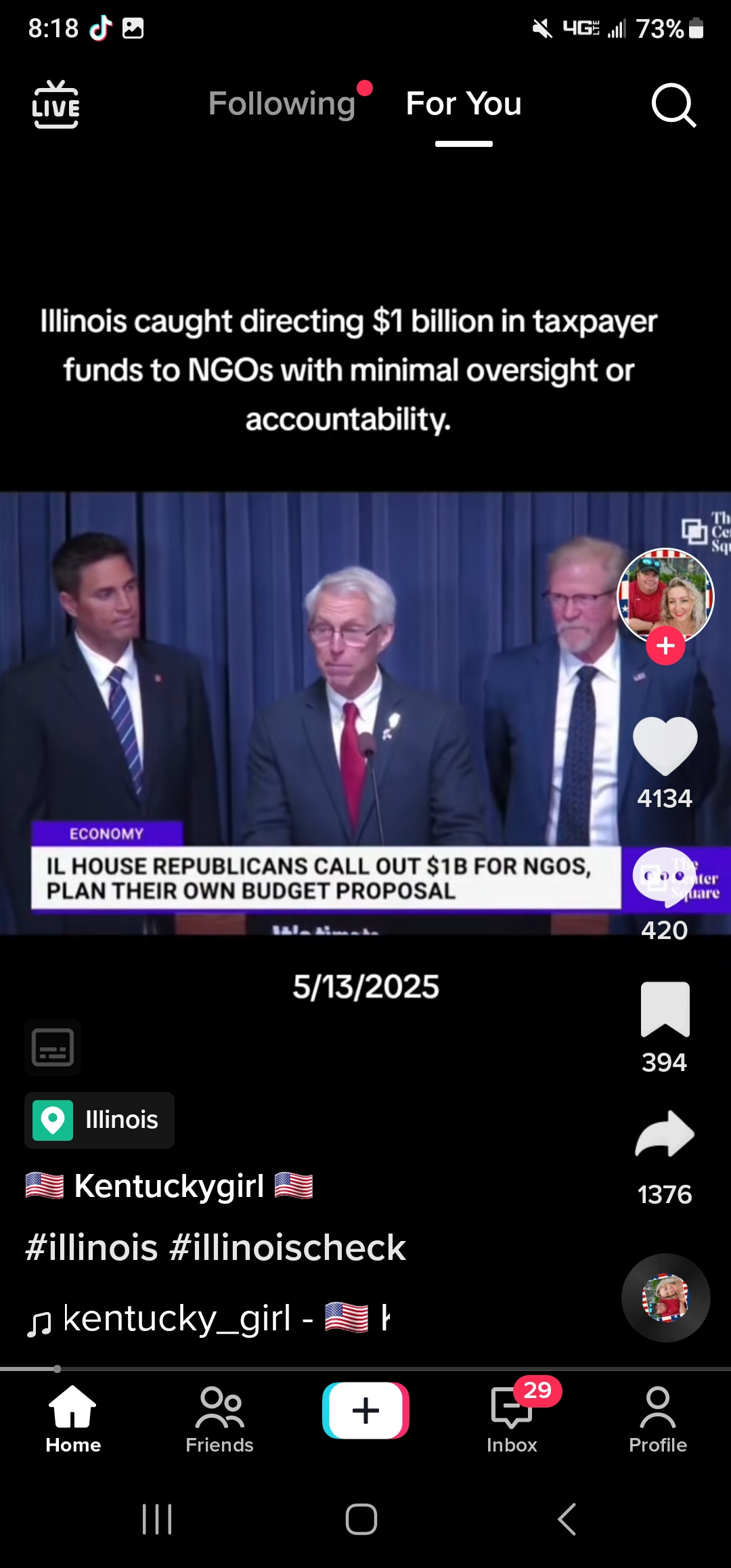
Task: Toggle captions for this video
Action: pos(53,1047)
